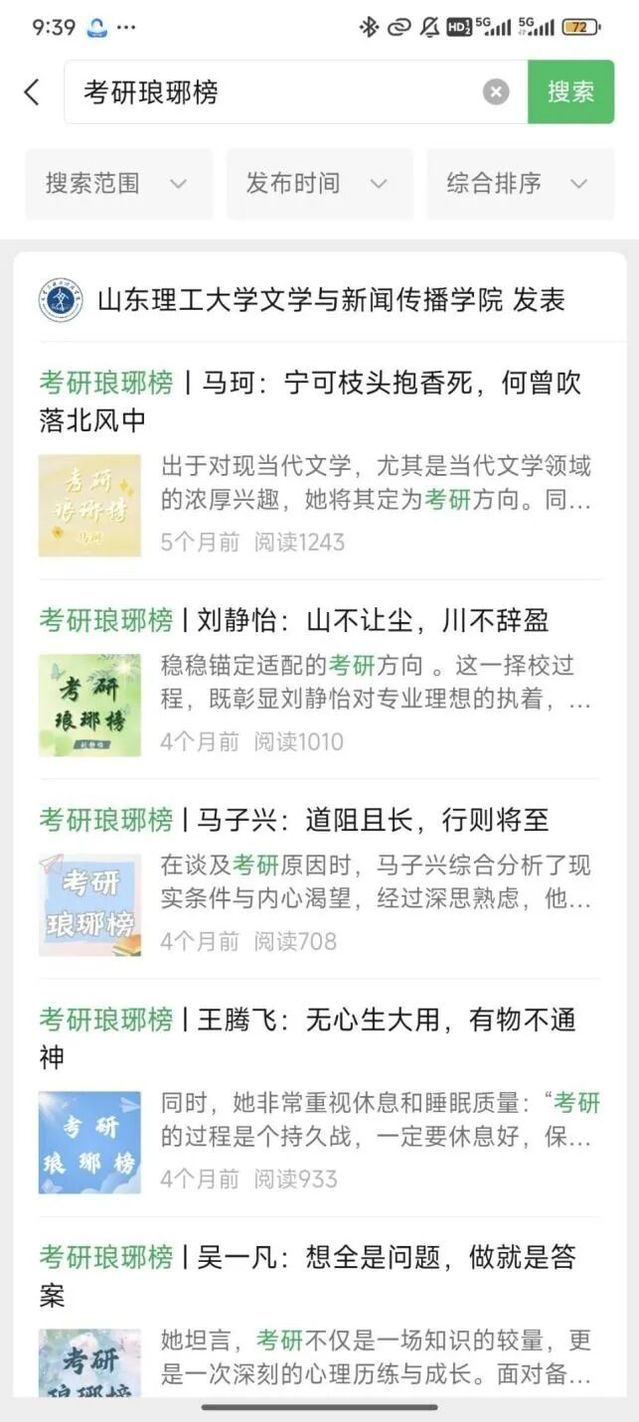The width and height of the screenshot is (639, 1422).
Task: Clear the search text
Action: pyautogui.click(x=496, y=92)
